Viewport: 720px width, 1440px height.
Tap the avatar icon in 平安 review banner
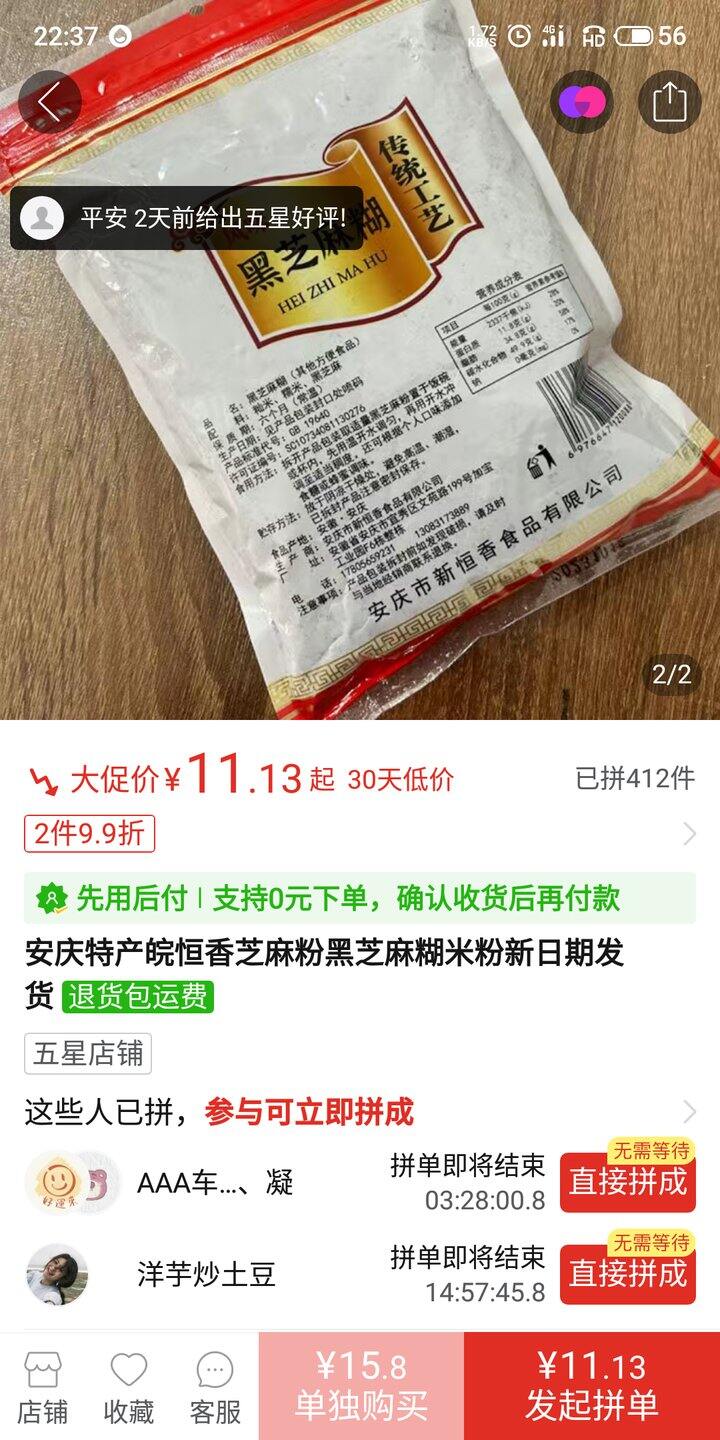tap(42, 212)
